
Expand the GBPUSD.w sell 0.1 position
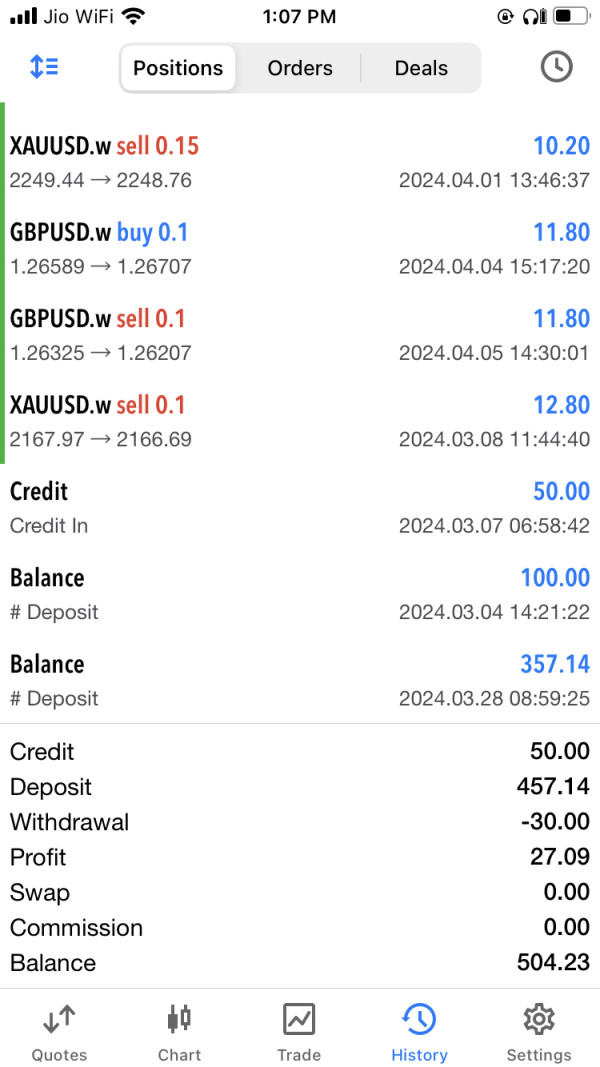(x=300, y=335)
